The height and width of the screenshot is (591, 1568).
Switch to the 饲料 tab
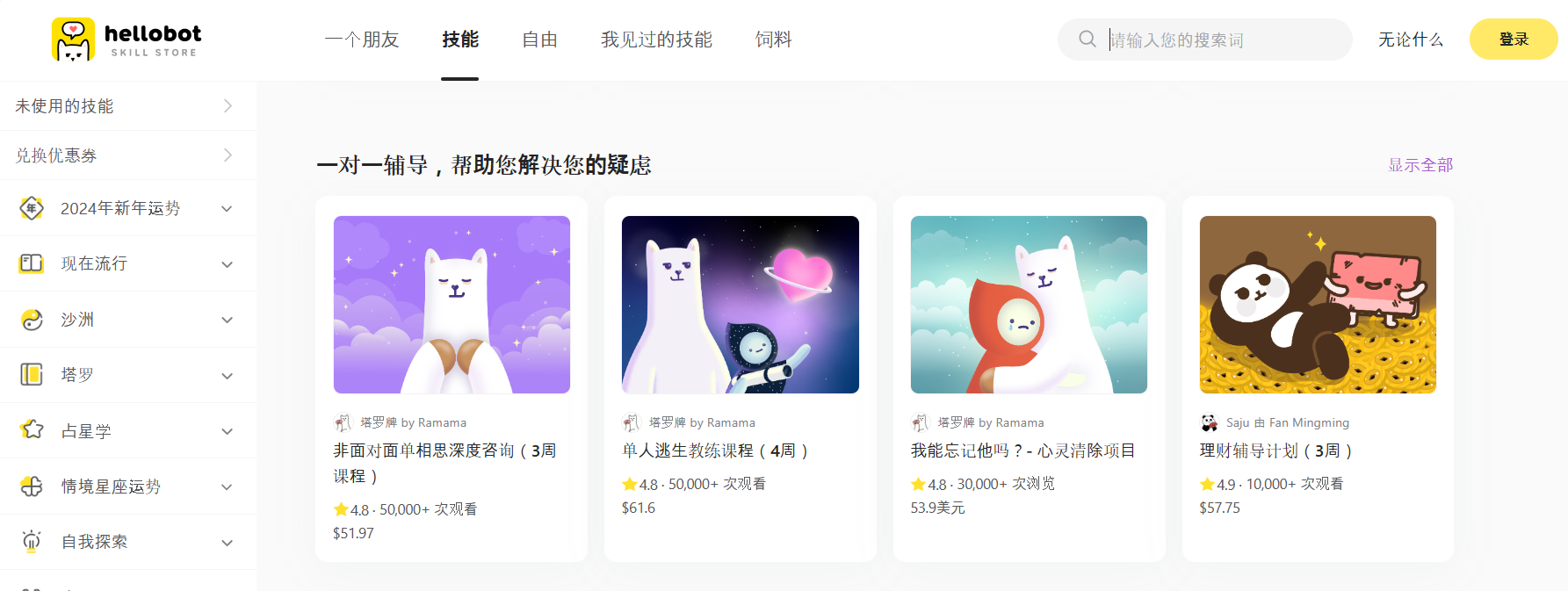(773, 40)
